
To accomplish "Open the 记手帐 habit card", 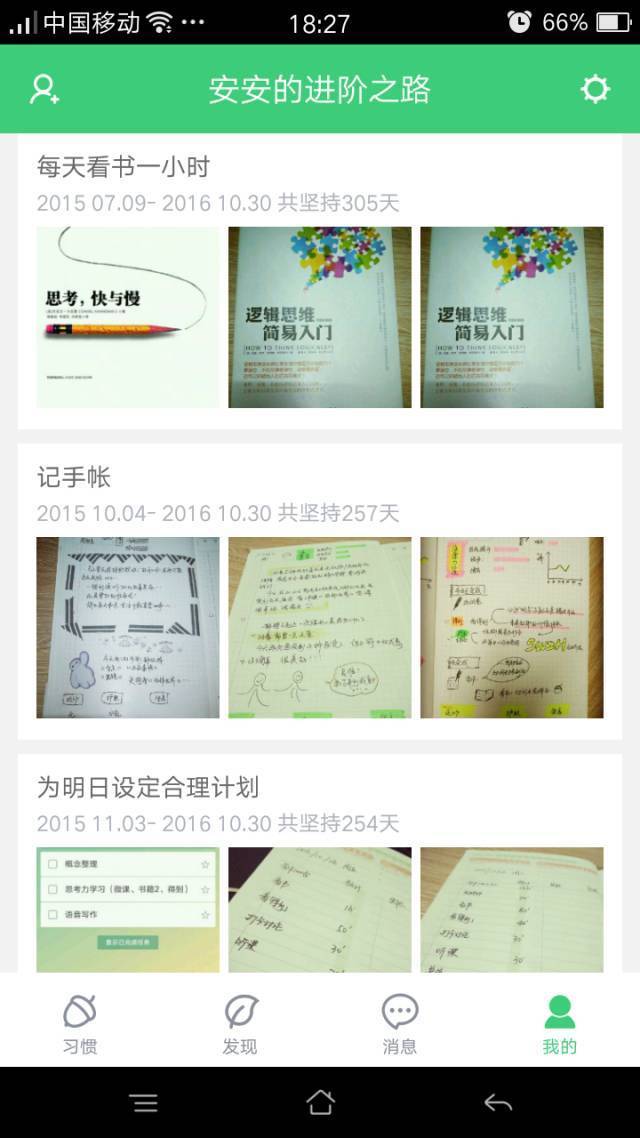I will (x=74, y=478).
